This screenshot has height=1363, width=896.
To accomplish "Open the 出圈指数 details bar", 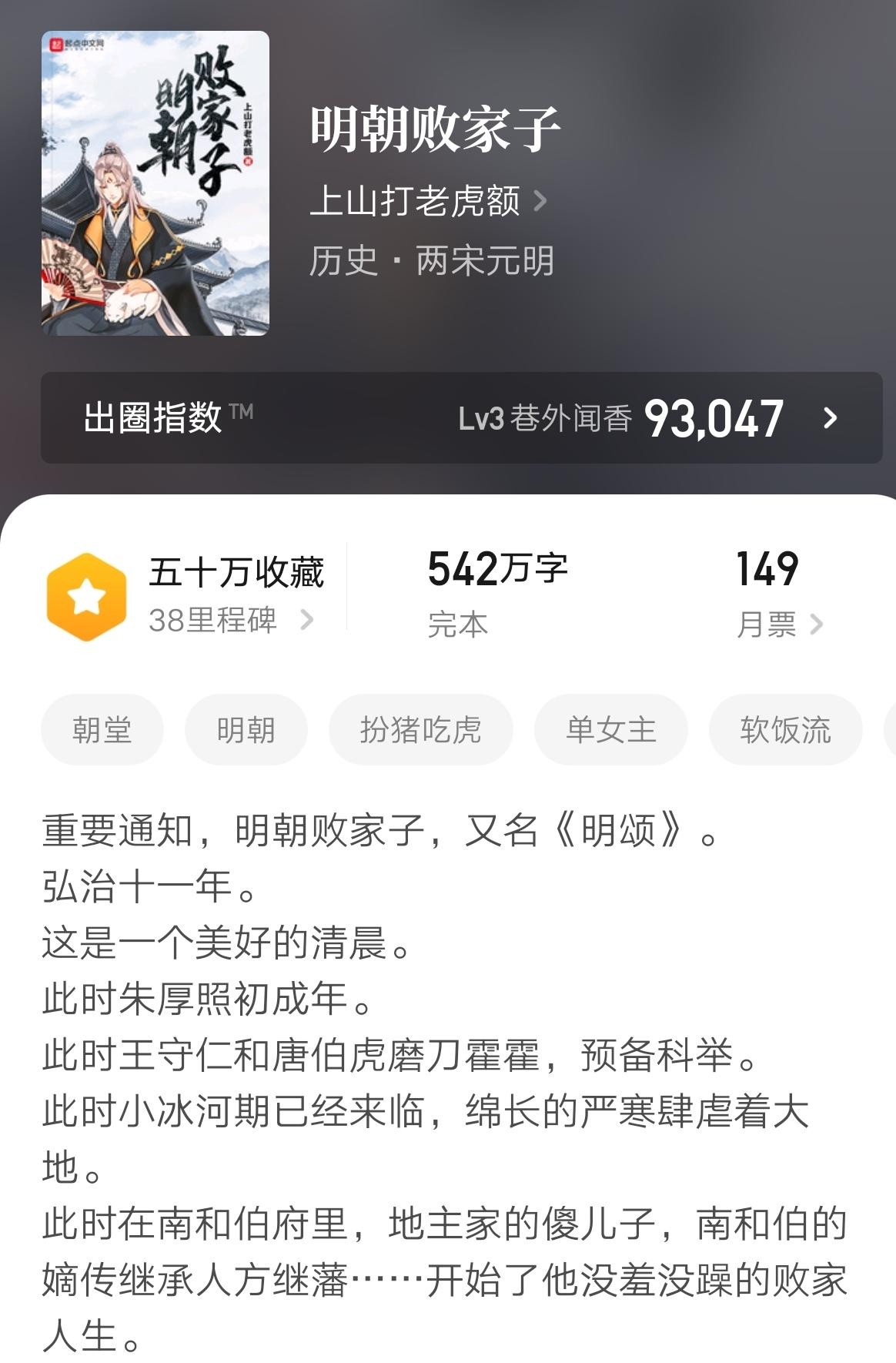I will tap(461, 418).
